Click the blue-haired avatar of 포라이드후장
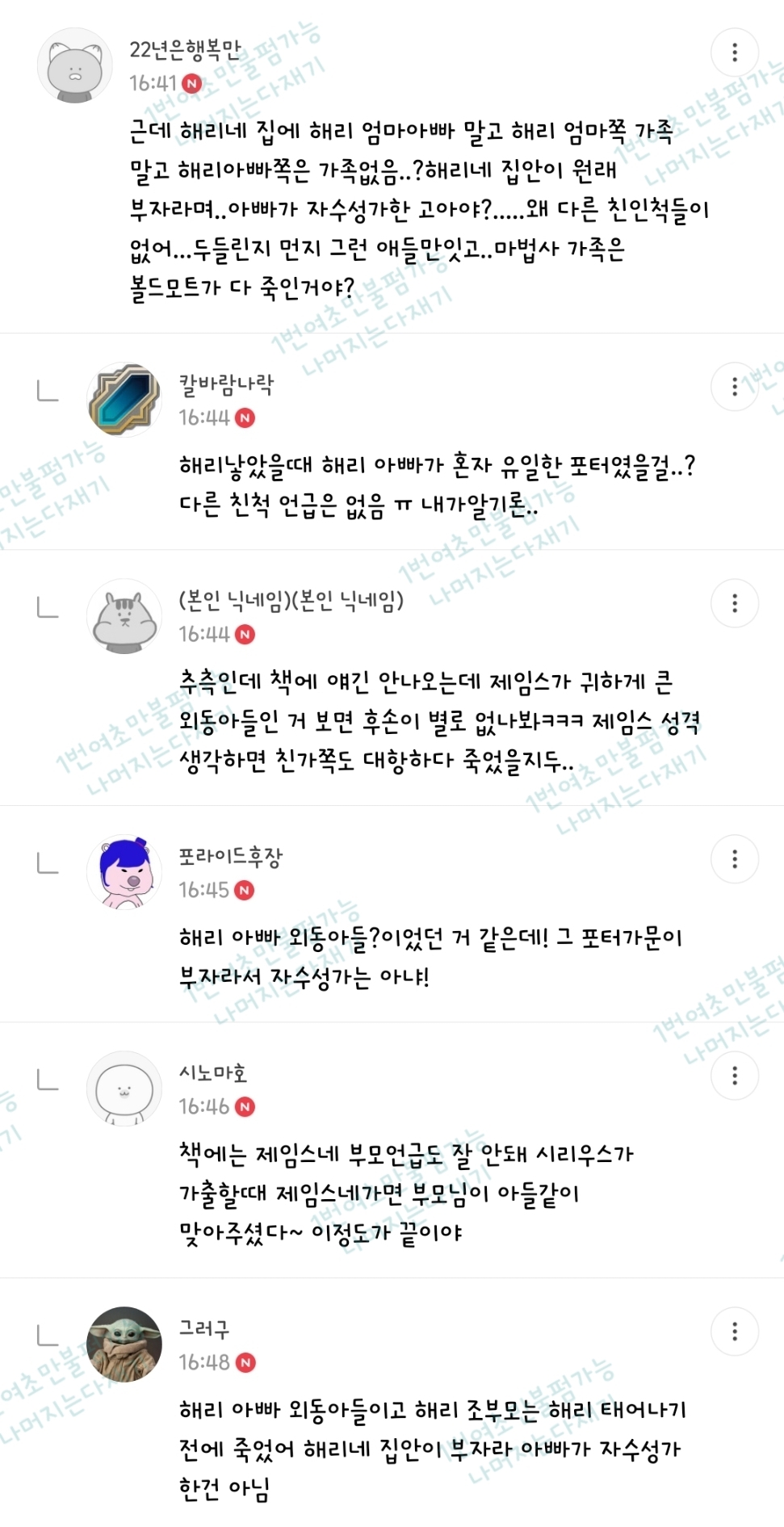 click(x=124, y=873)
